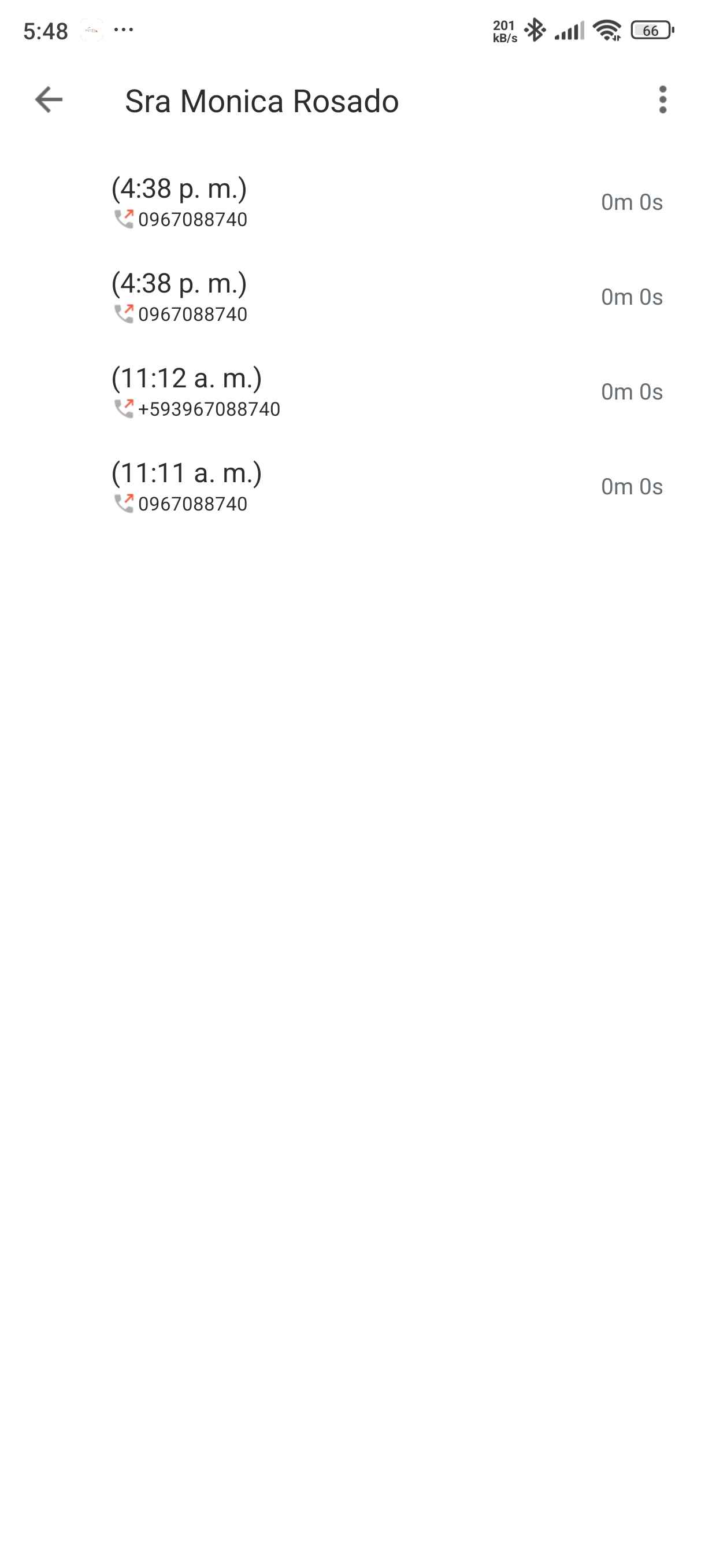Screen dimensions: 705x1568
Task: Open the three-dot overflow menu
Action: click(x=662, y=100)
